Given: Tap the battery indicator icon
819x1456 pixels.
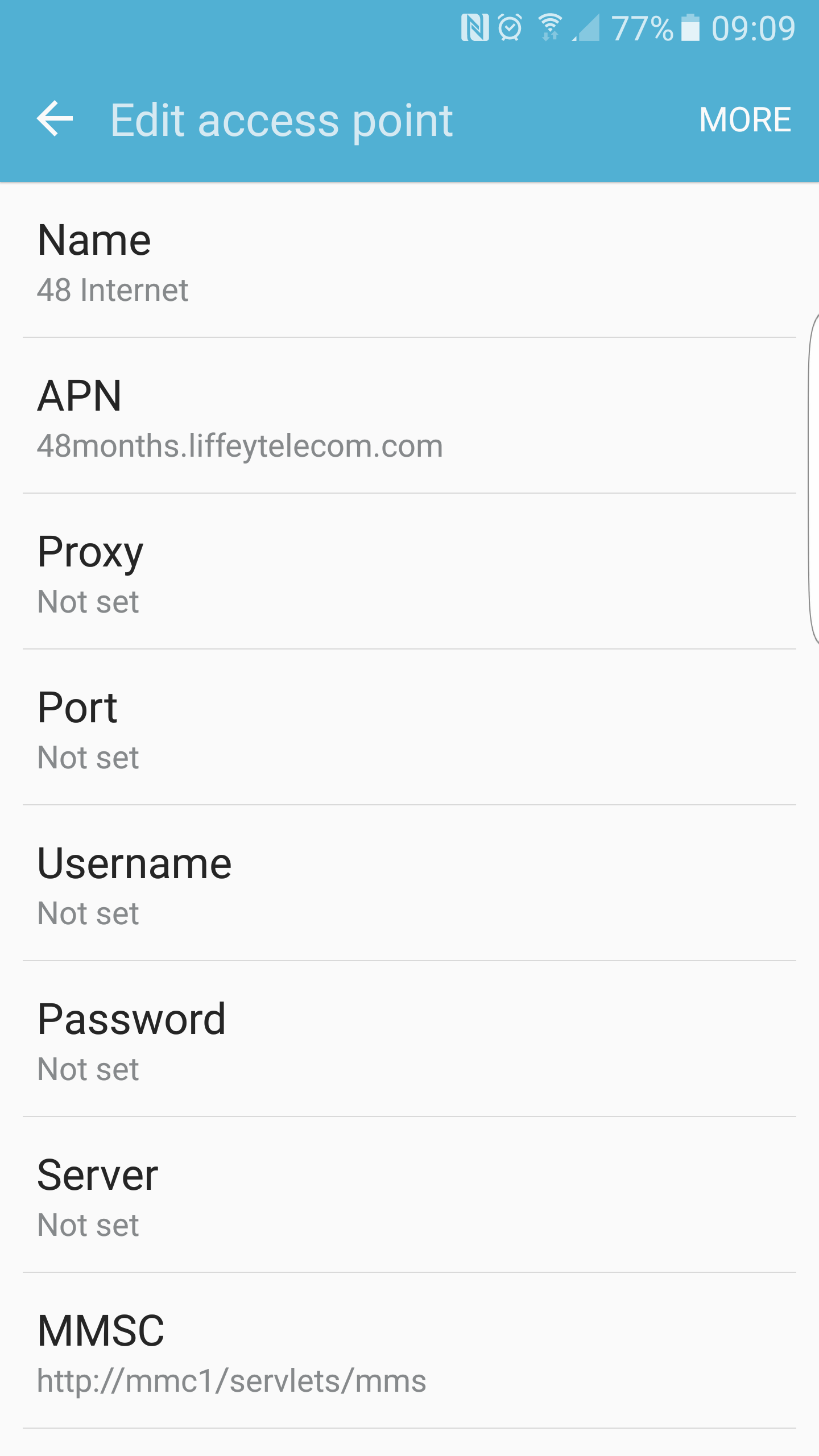Looking at the screenshot, I should 689,27.
